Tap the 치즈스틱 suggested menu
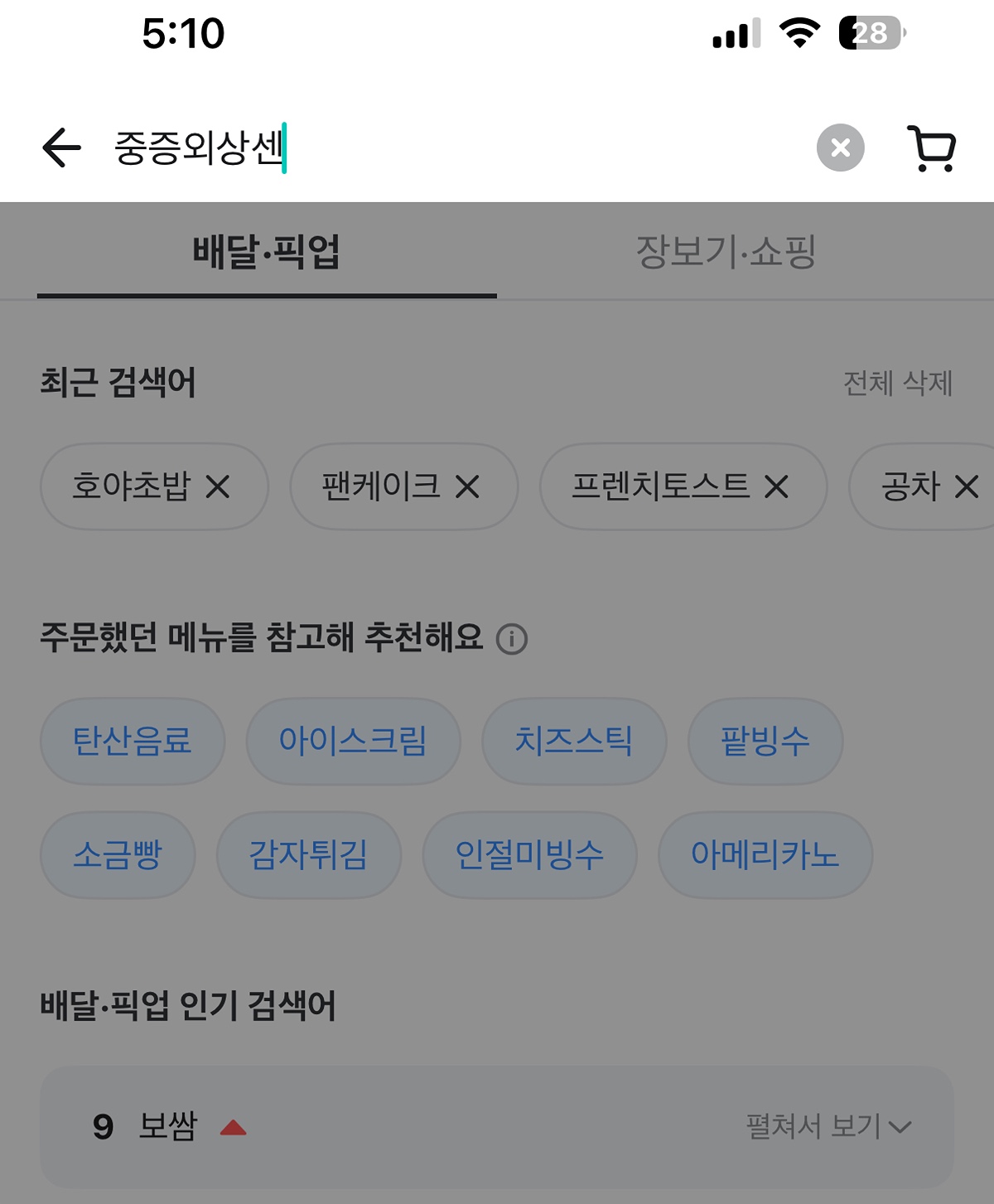 tap(573, 742)
